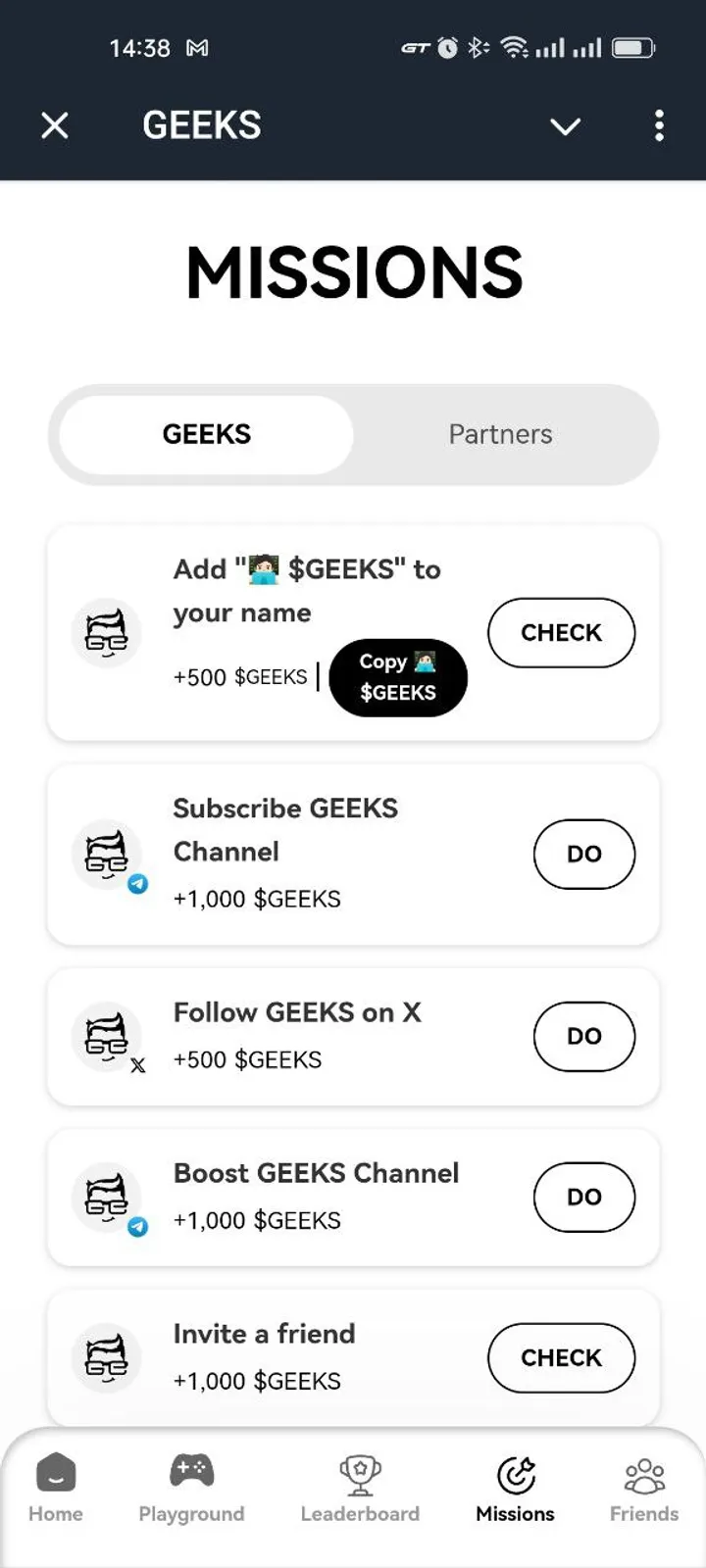Screen dimensions: 706x1568
Task: Click the Telegram badge on Boost GEEKS Channel card
Action: (138, 1226)
